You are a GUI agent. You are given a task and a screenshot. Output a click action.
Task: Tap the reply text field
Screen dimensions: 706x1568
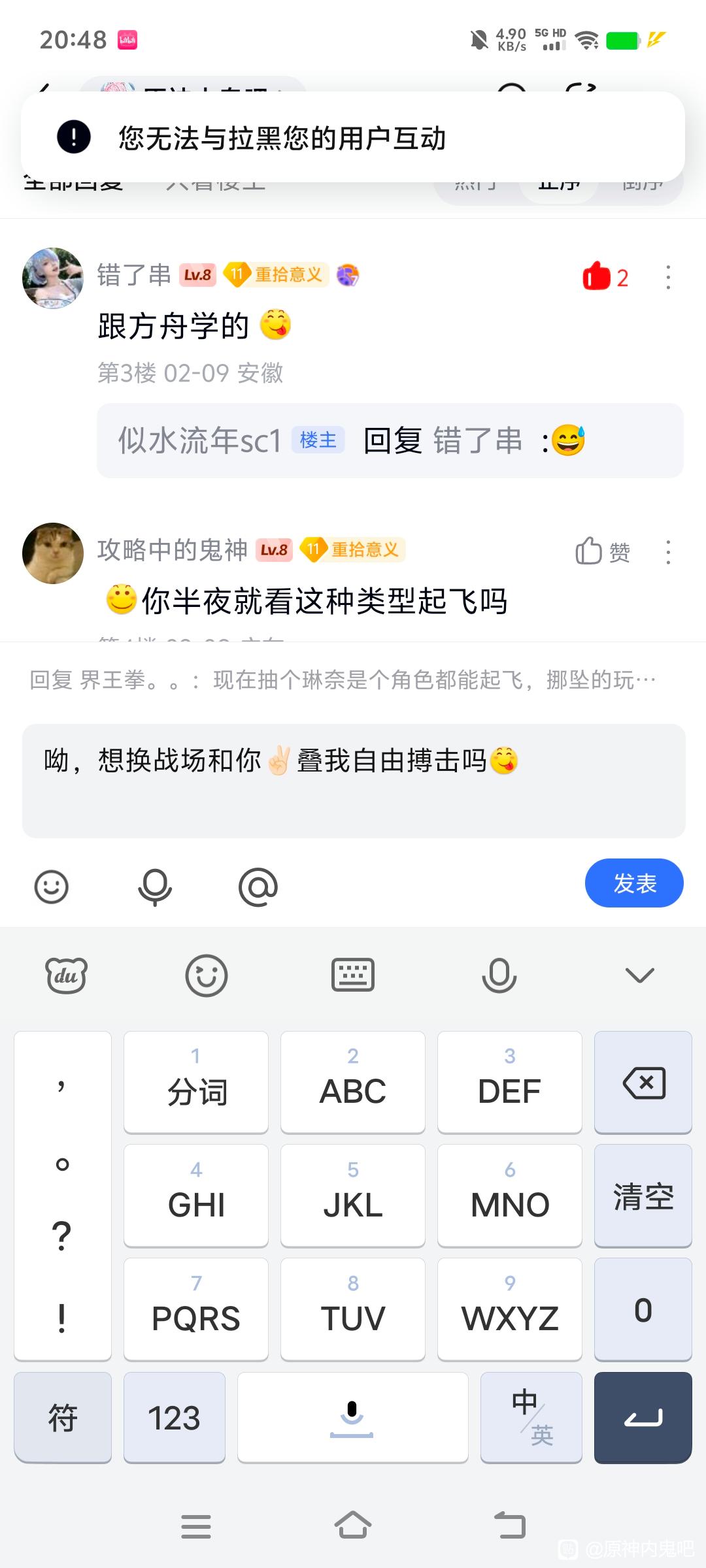point(353,781)
